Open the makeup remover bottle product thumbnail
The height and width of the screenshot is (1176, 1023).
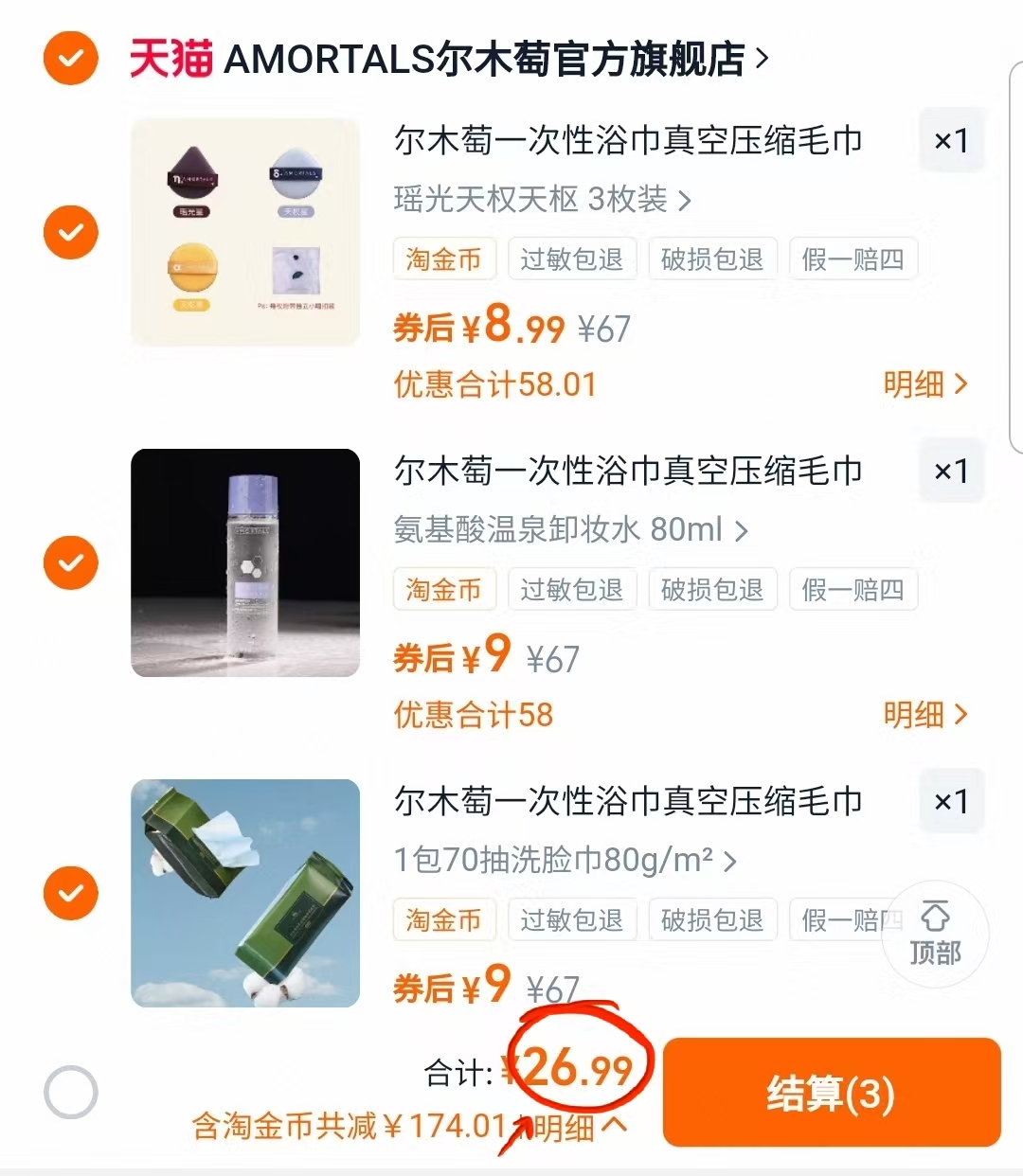click(244, 562)
